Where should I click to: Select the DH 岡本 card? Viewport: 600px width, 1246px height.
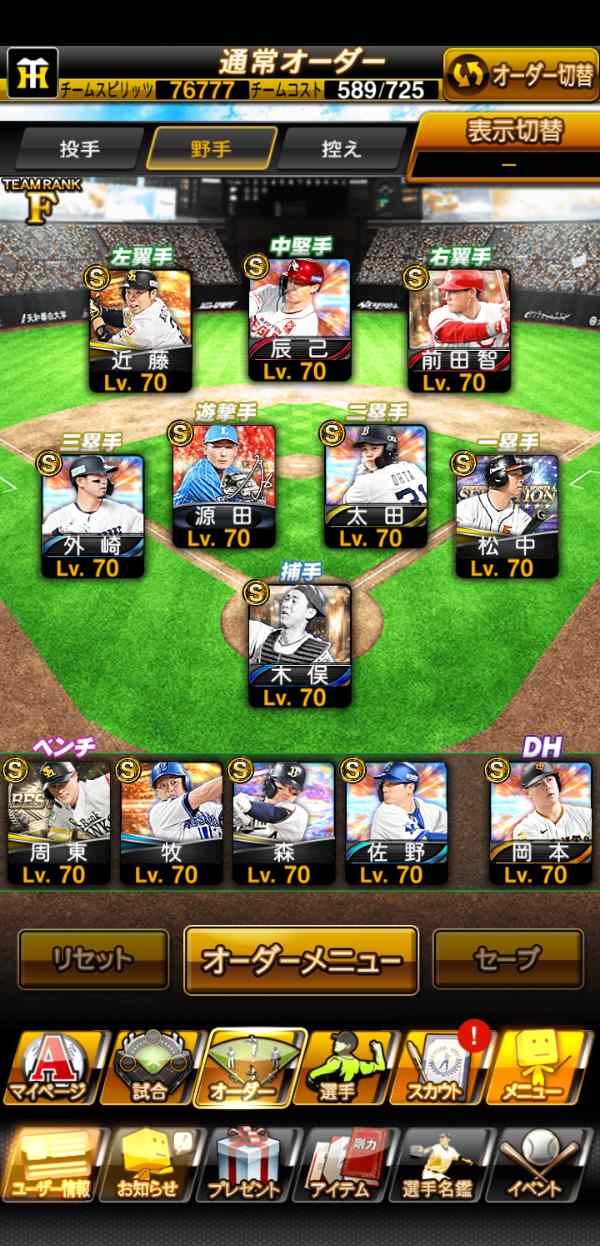click(541, 823)
